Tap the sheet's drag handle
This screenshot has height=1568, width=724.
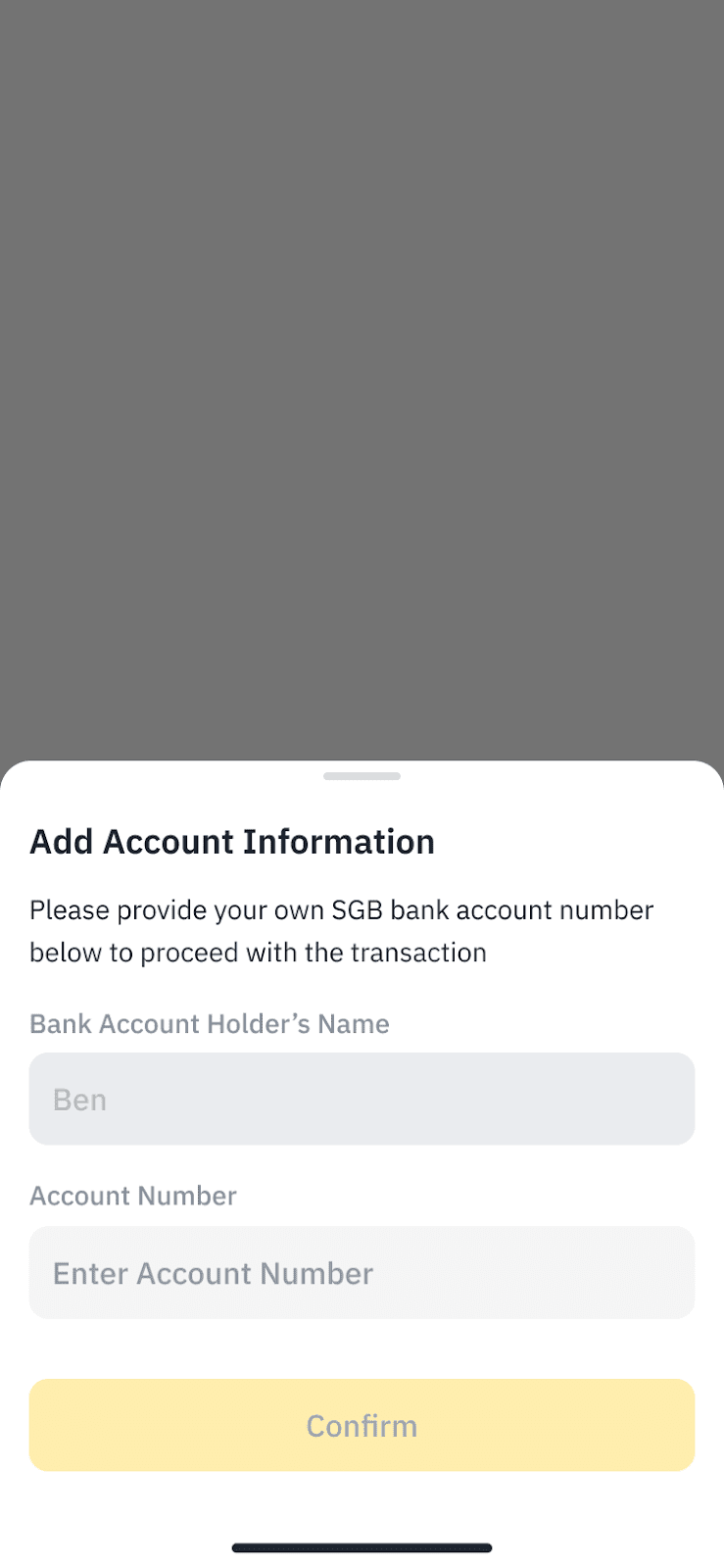tap(362, 776)
